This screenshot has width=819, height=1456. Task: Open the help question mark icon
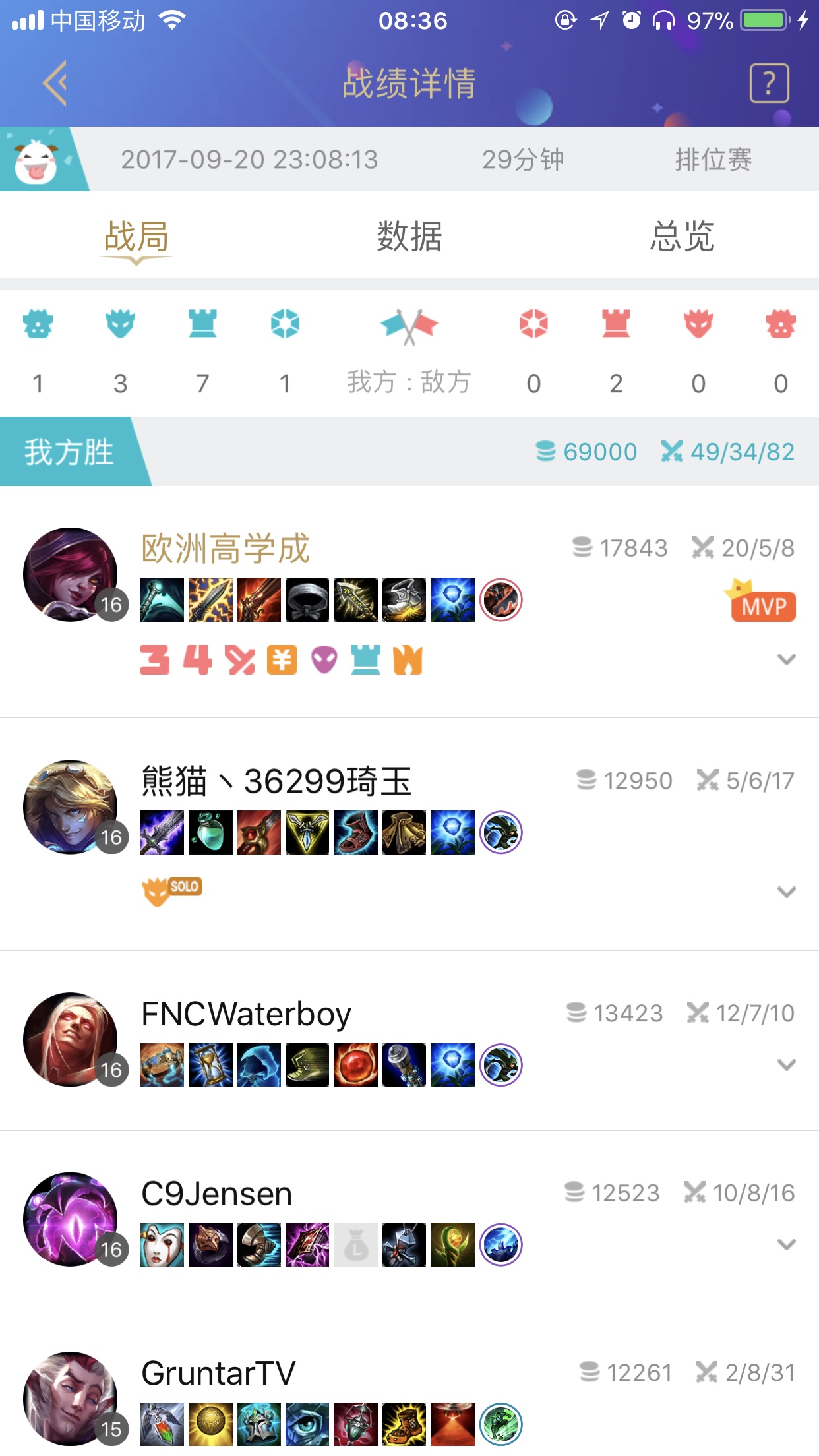coord(769,82)
